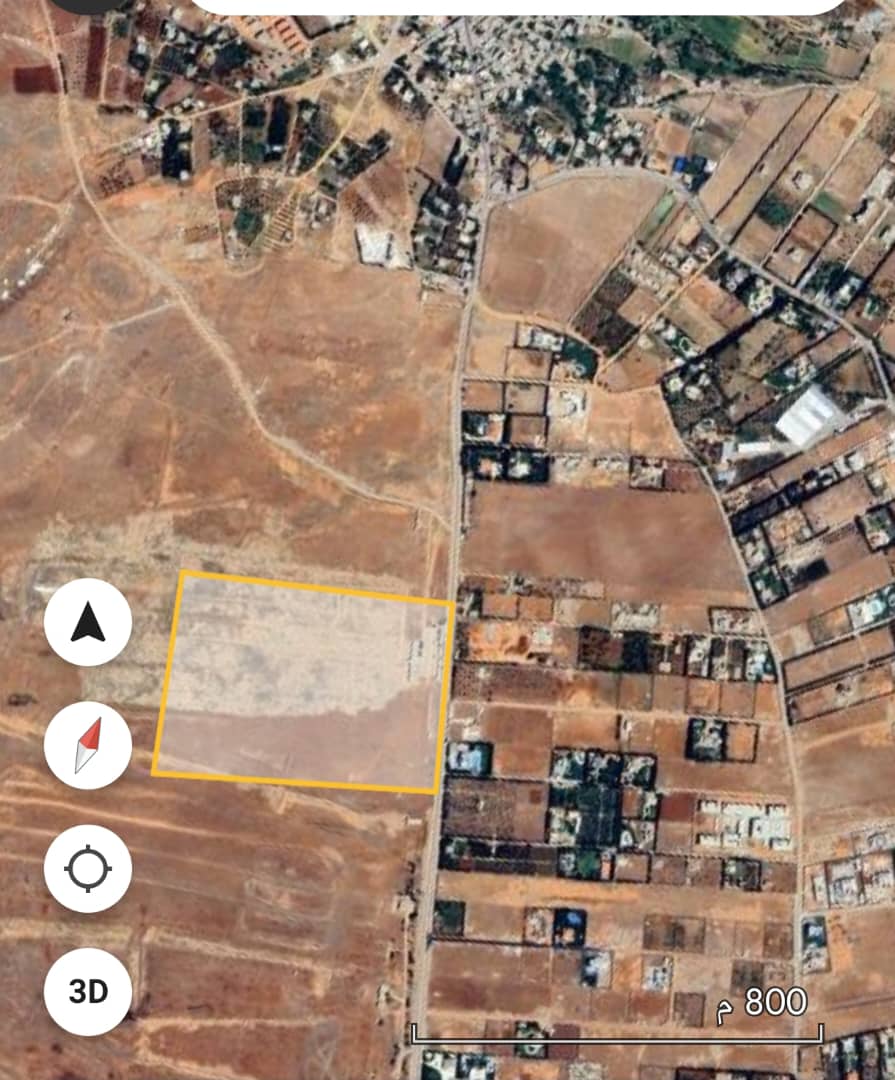Switch the map to 3D view

tap(88, 991)
